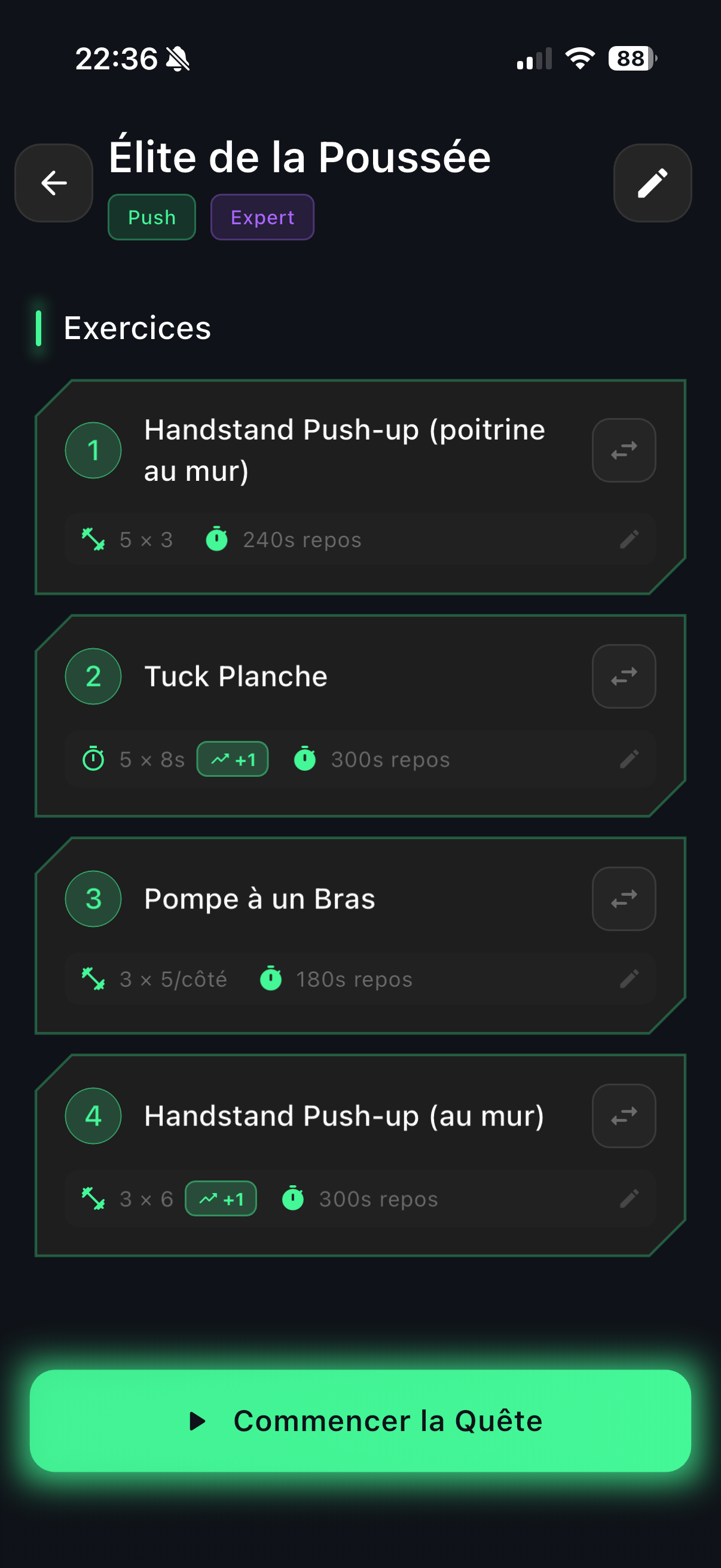Edit the Handstand Push-up (au mur) sets
The image size is (721, 1568).
tap(629, 1198)
